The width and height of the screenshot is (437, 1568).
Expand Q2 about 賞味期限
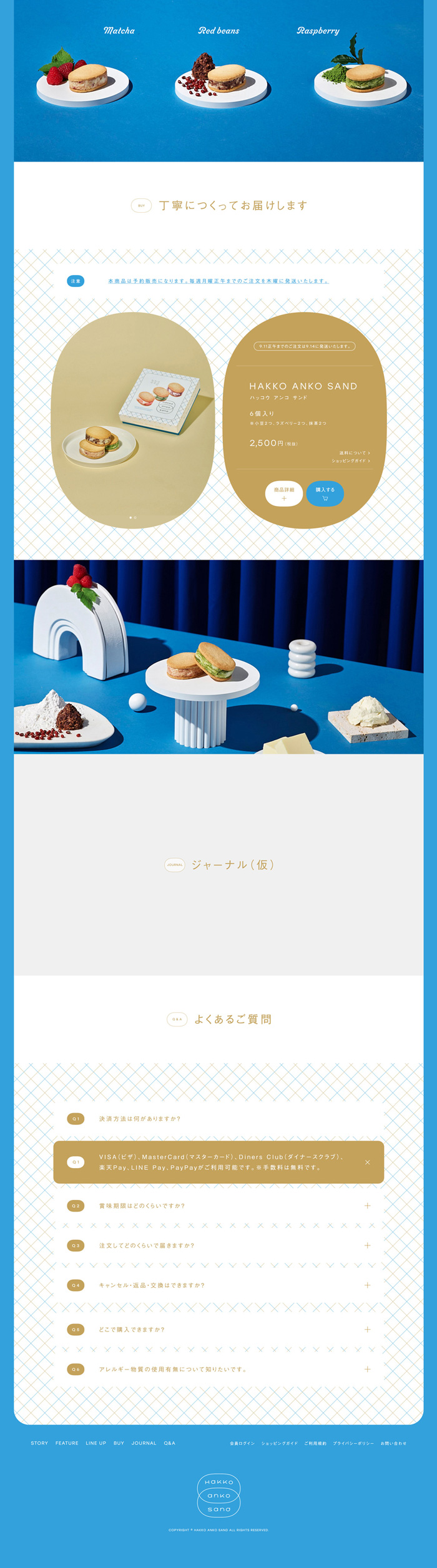click(x=367, y=1205)
